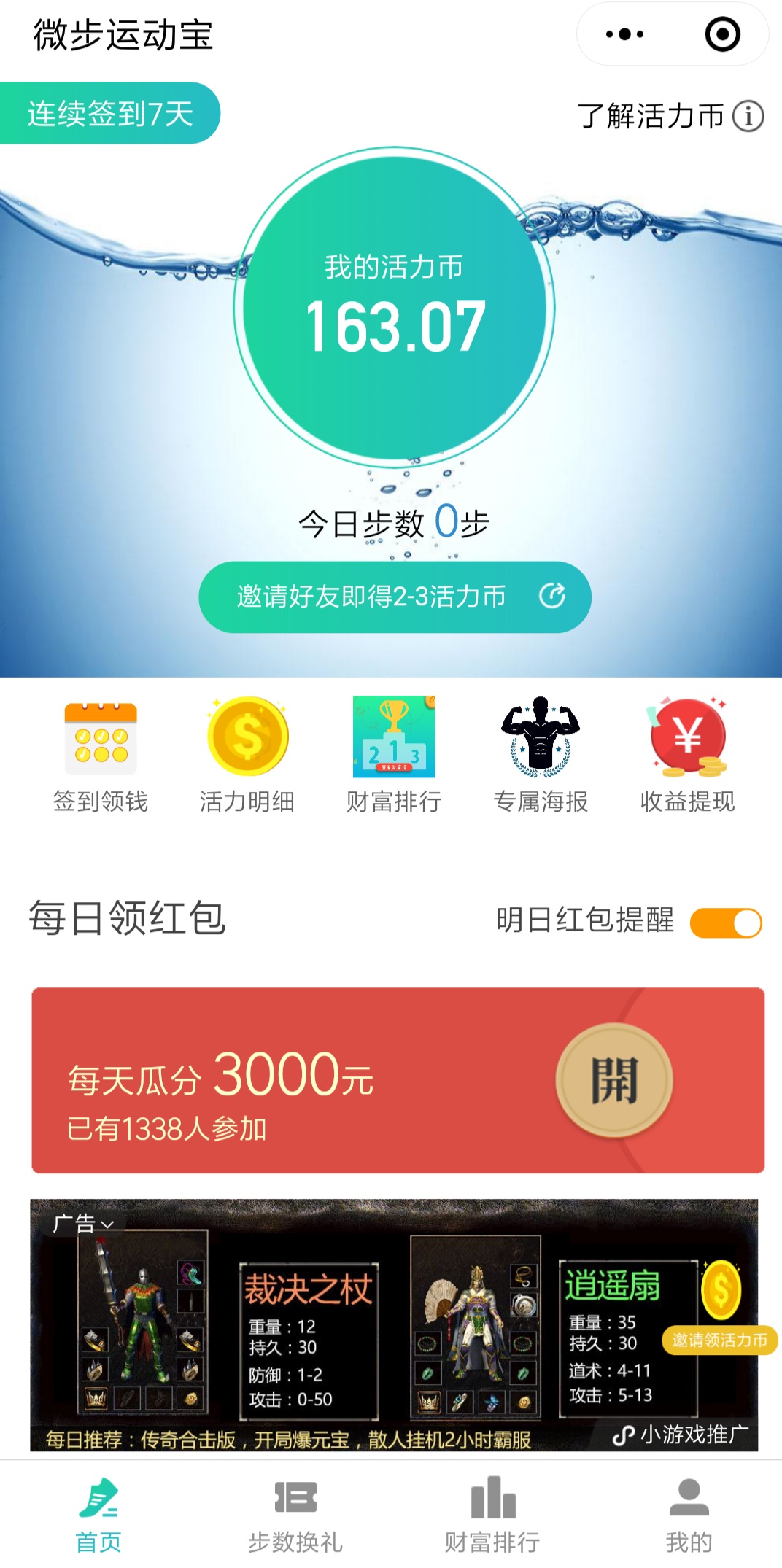This screenshot has height=1568, width=782.
Task: Tap 连续签到7天 check-in badge
Action: point(109,114)
